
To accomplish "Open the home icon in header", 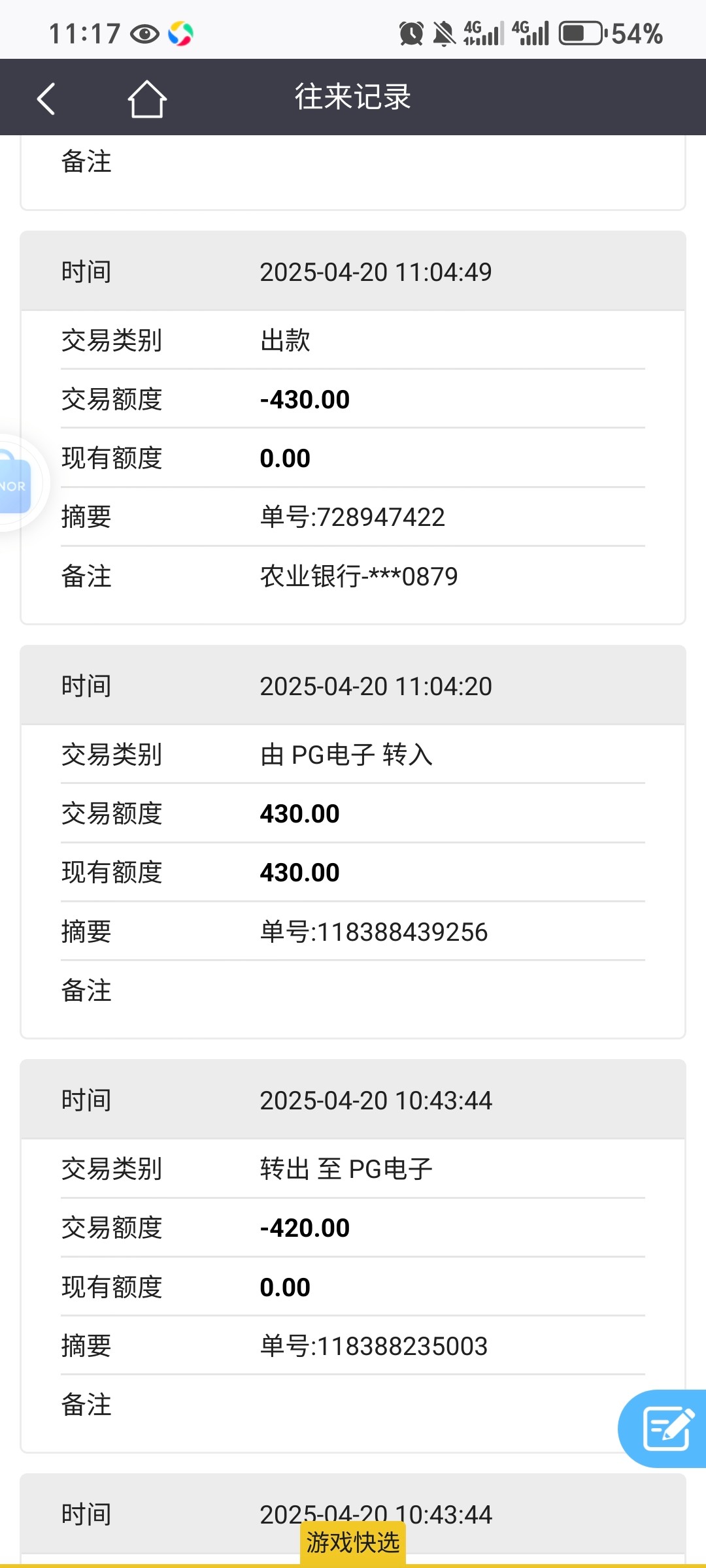I will click(x=146, y=99).
